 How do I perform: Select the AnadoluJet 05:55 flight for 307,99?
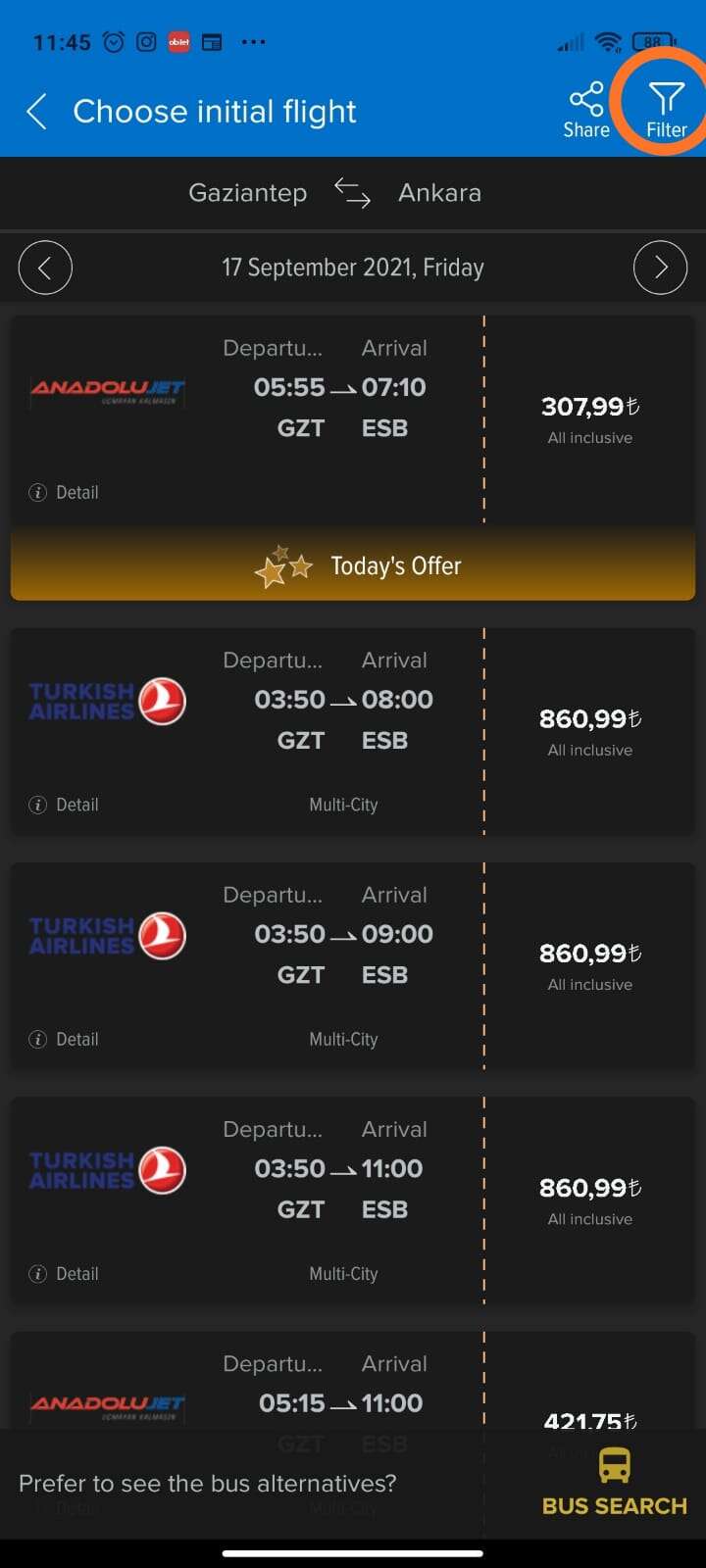pos(353,419)
